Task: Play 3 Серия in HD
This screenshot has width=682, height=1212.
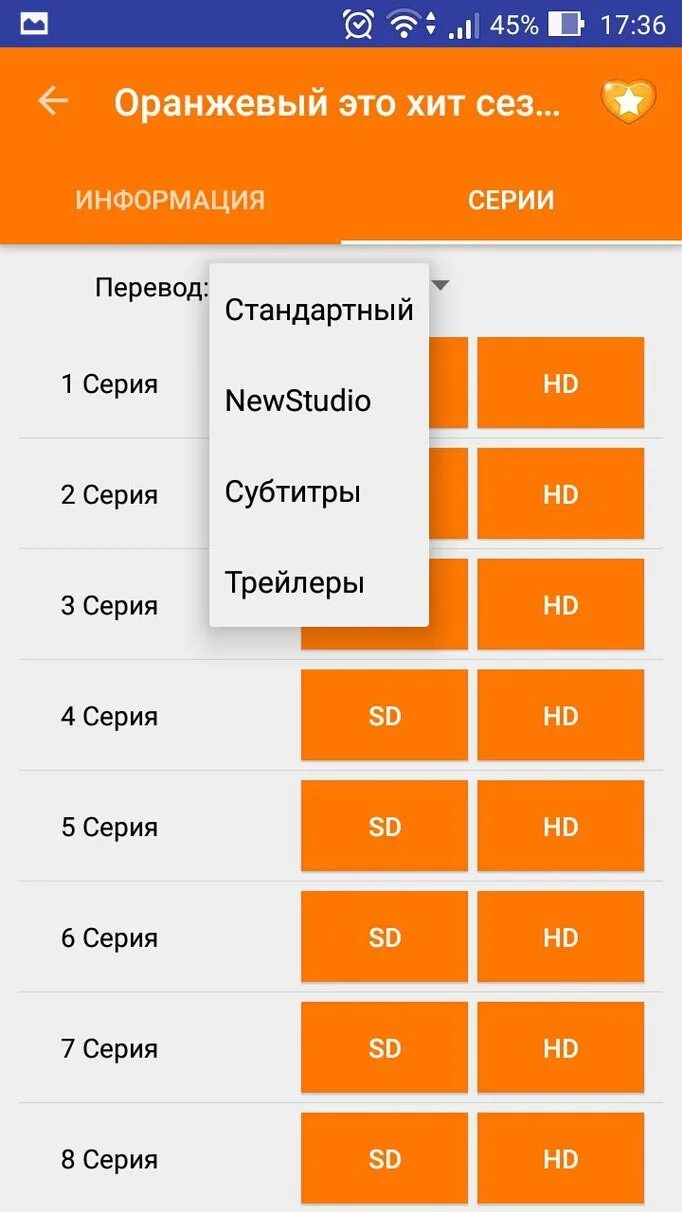Action: coord(560,605)
